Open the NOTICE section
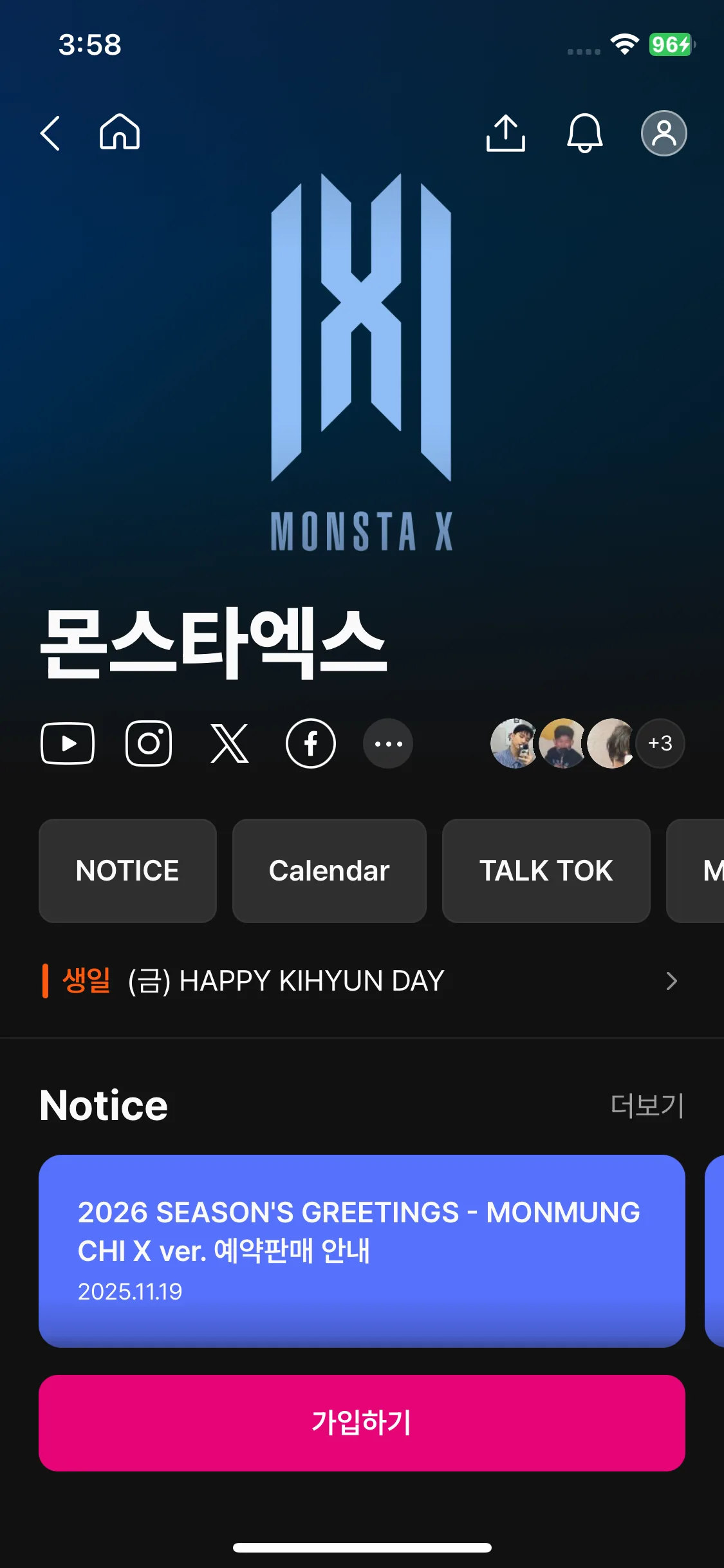This screenshot has width=724, height=1568. pyautogui.click(x=127, y=871)
